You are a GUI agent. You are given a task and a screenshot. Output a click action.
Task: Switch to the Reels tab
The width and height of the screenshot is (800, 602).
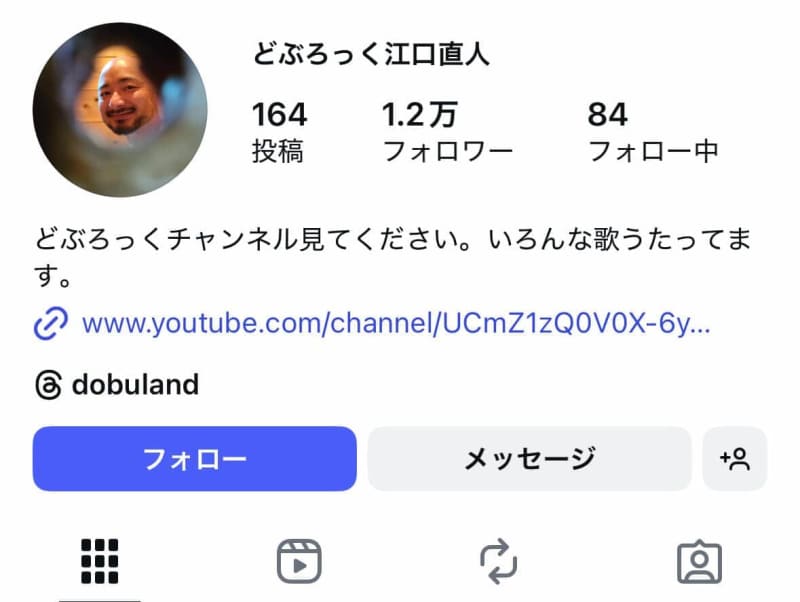click(x=298, y=561)
